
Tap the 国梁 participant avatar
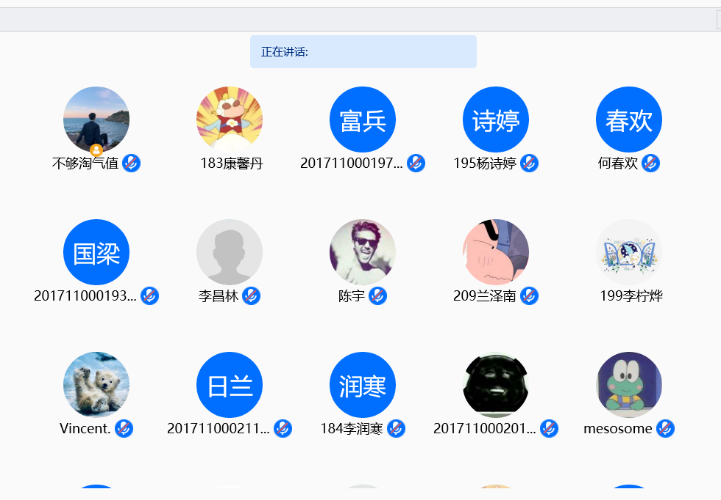click(96, 252)
